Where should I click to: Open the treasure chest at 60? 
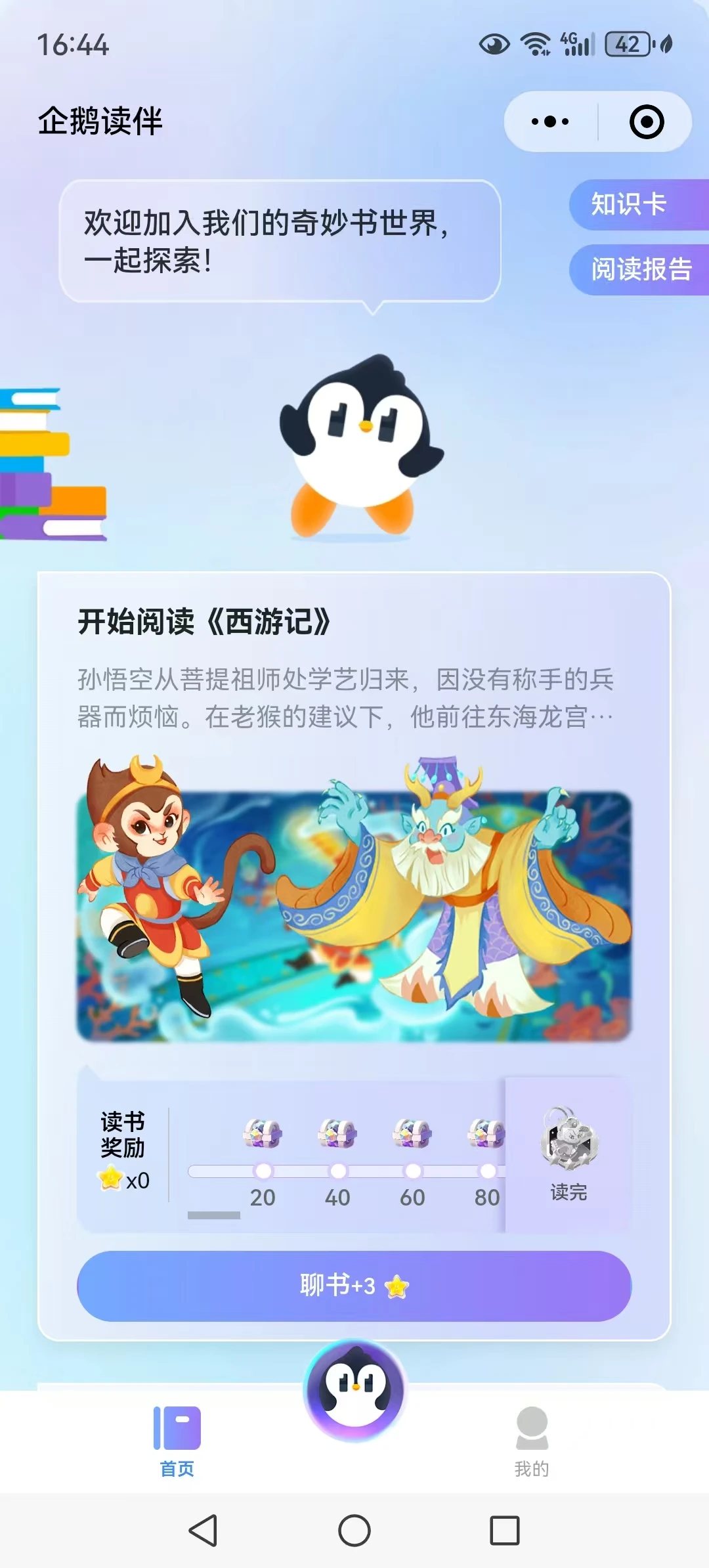pyautogui.click(x=412, y=1133)
